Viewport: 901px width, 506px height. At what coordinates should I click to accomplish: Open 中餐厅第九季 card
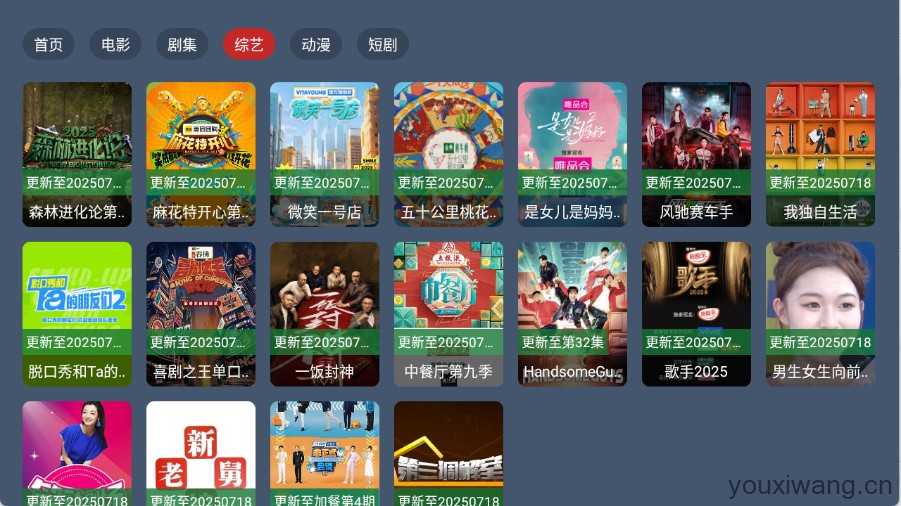(x=448, y=313)
